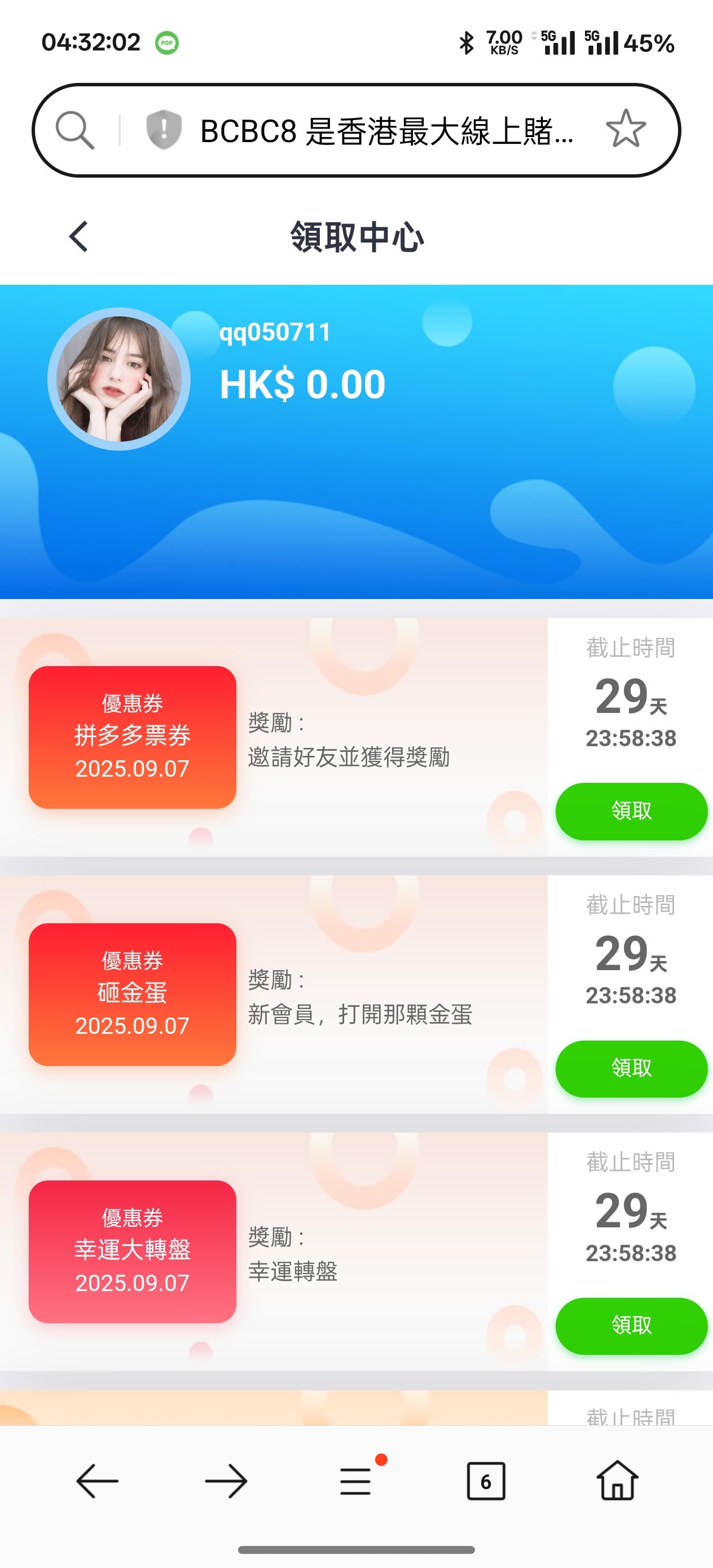Open the browser menu button
The width and height of the screenshot is (713, 1568).
[356, 1481]
